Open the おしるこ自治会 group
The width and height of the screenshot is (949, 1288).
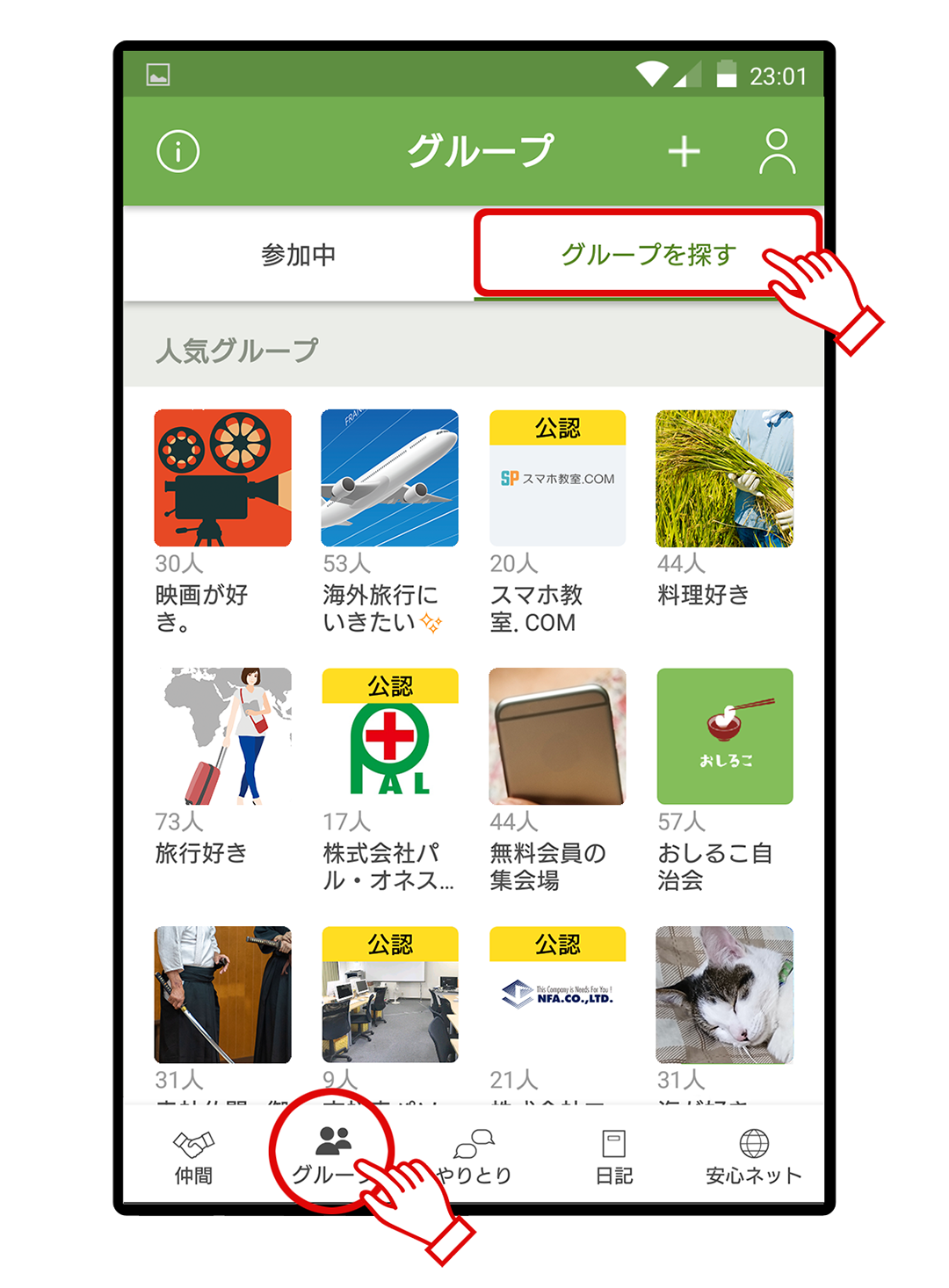tap(724, 736)
